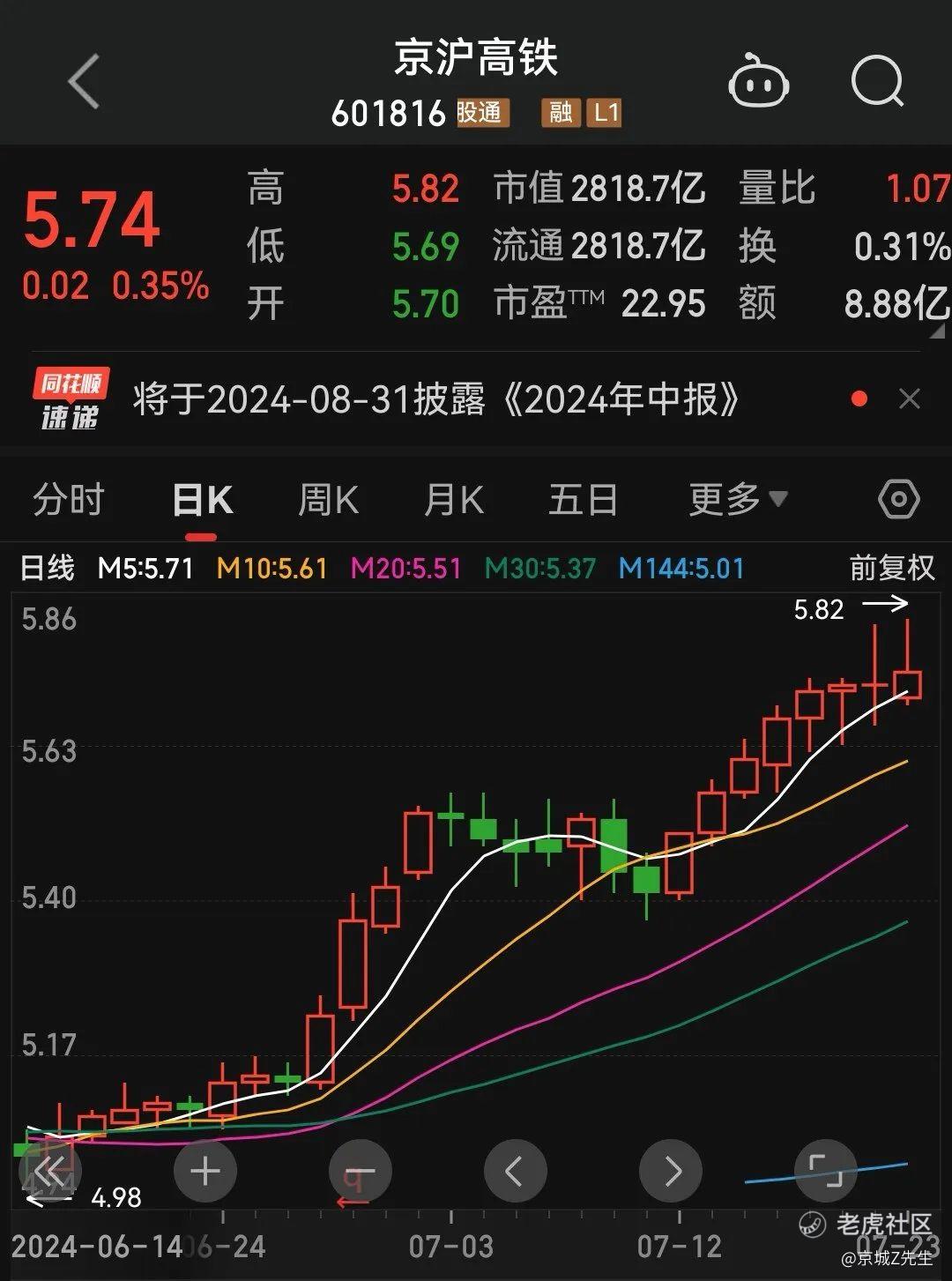The height and width of the screenshot is (1281, 952).
Task: Zoom out the K-line chart with minus
Action: pyautogui.click(x=360, y=1171)
